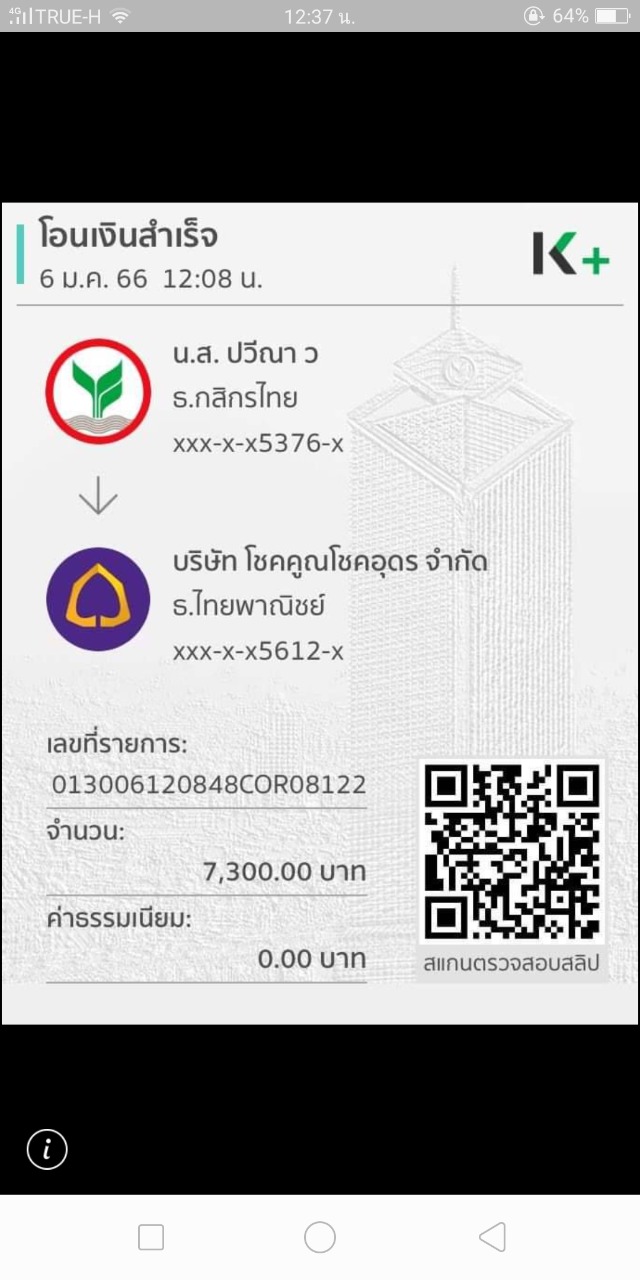640x1280 pixels.
Task: Open the image info icon
Action: (x=47, y=1150)
